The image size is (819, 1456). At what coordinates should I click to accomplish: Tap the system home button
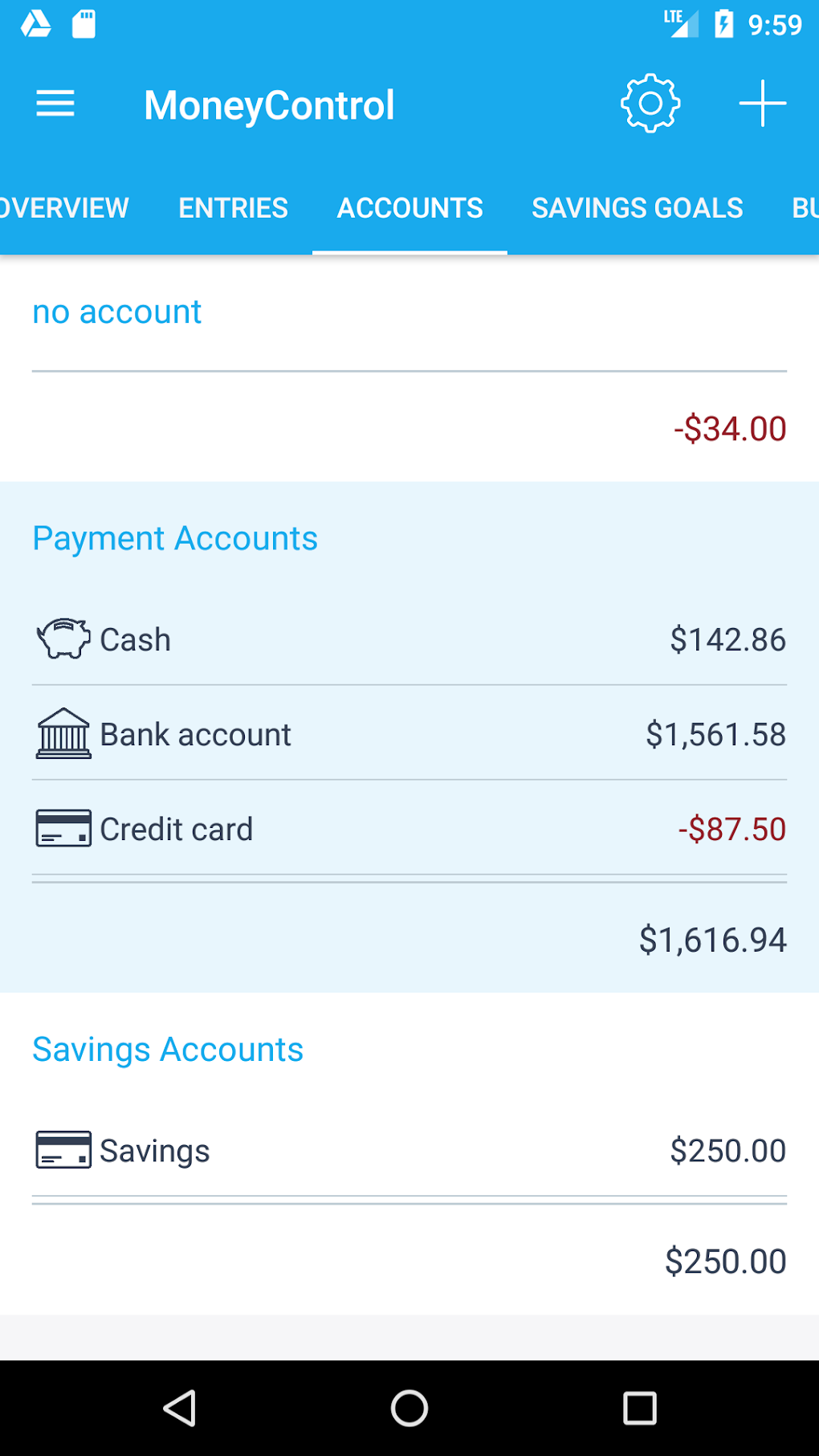click(409, 1408)
